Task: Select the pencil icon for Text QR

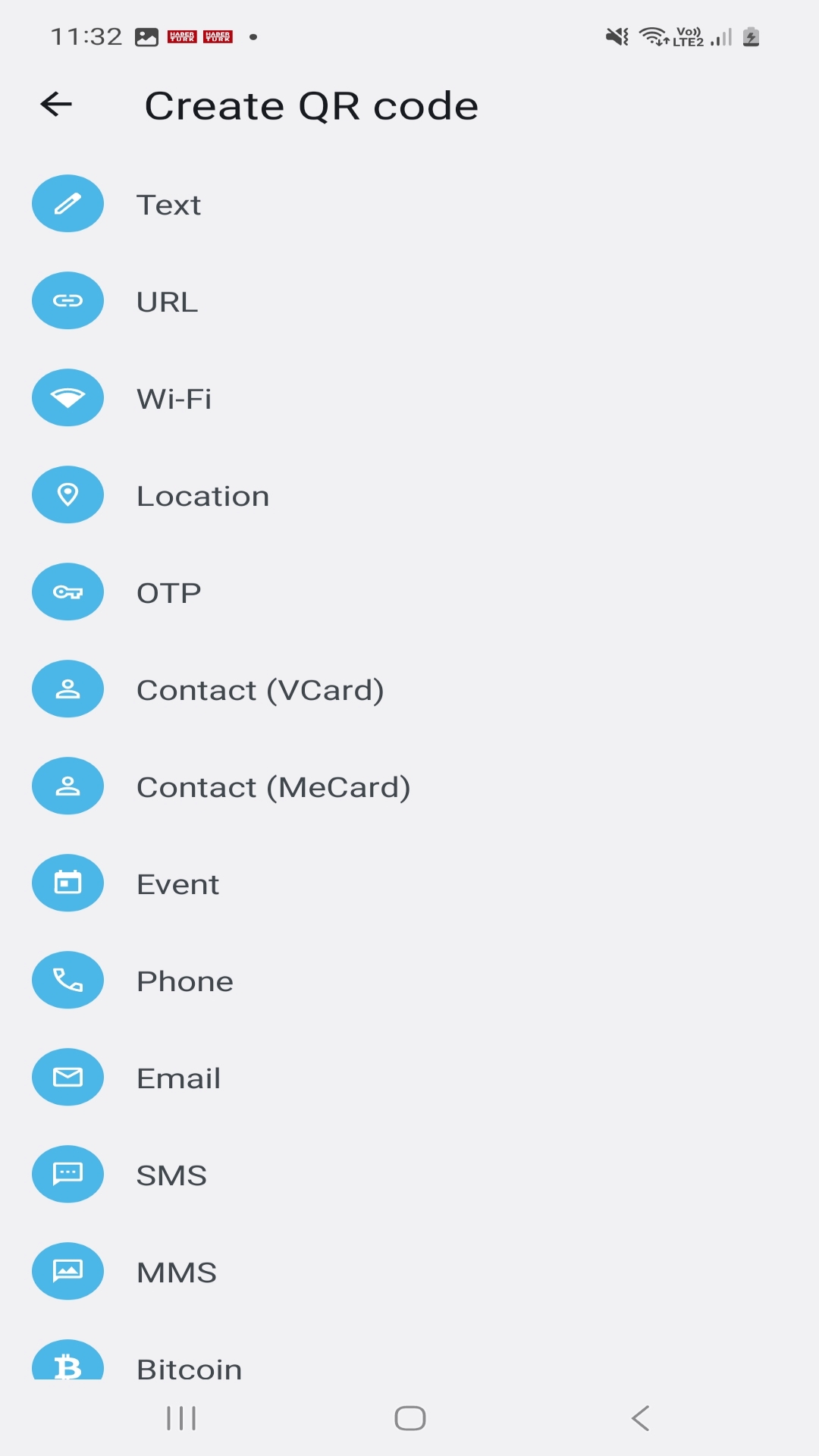Action: 67,203
